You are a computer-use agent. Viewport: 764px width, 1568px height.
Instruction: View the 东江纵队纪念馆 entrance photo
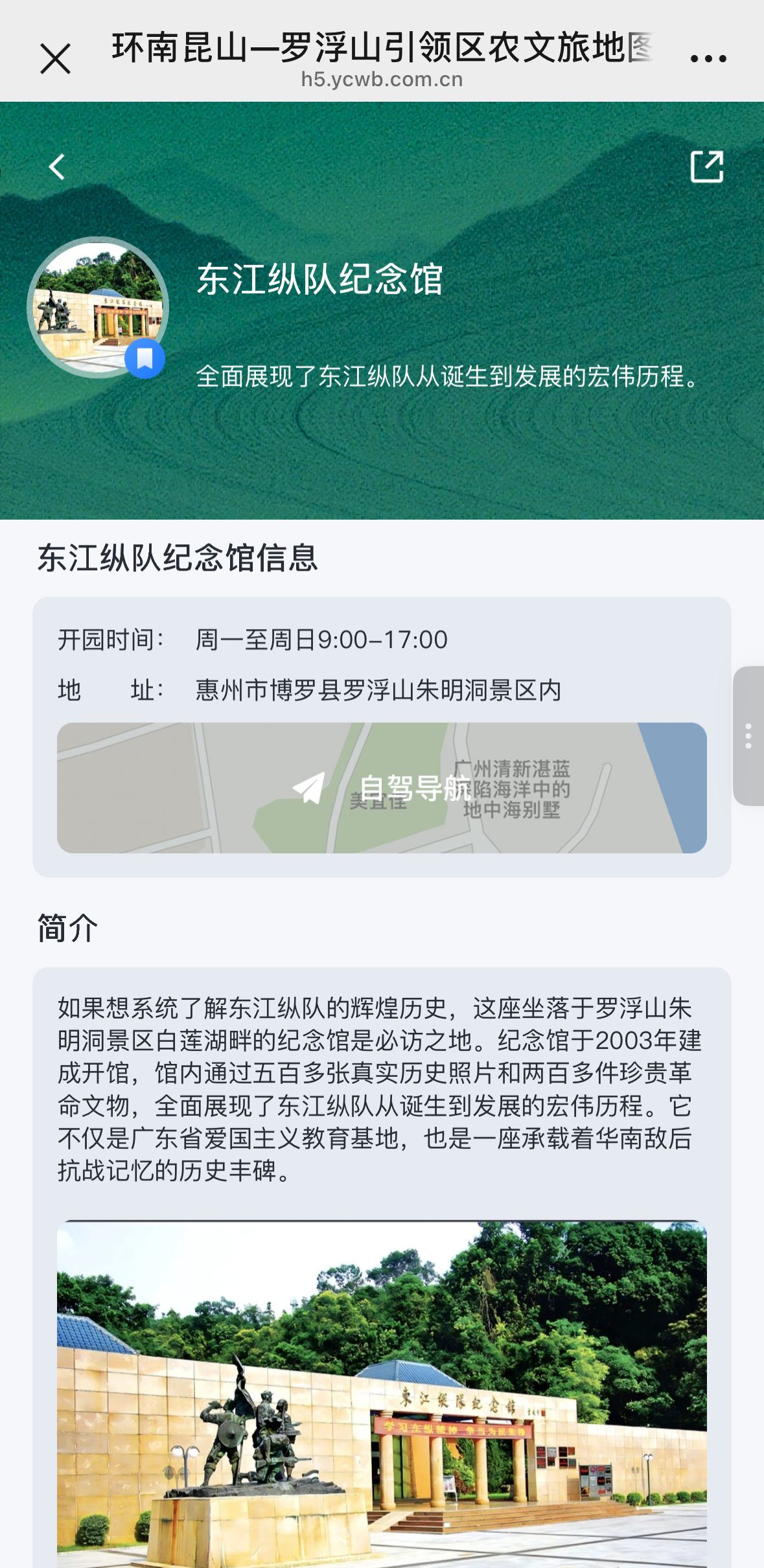tap(382, 1393)
